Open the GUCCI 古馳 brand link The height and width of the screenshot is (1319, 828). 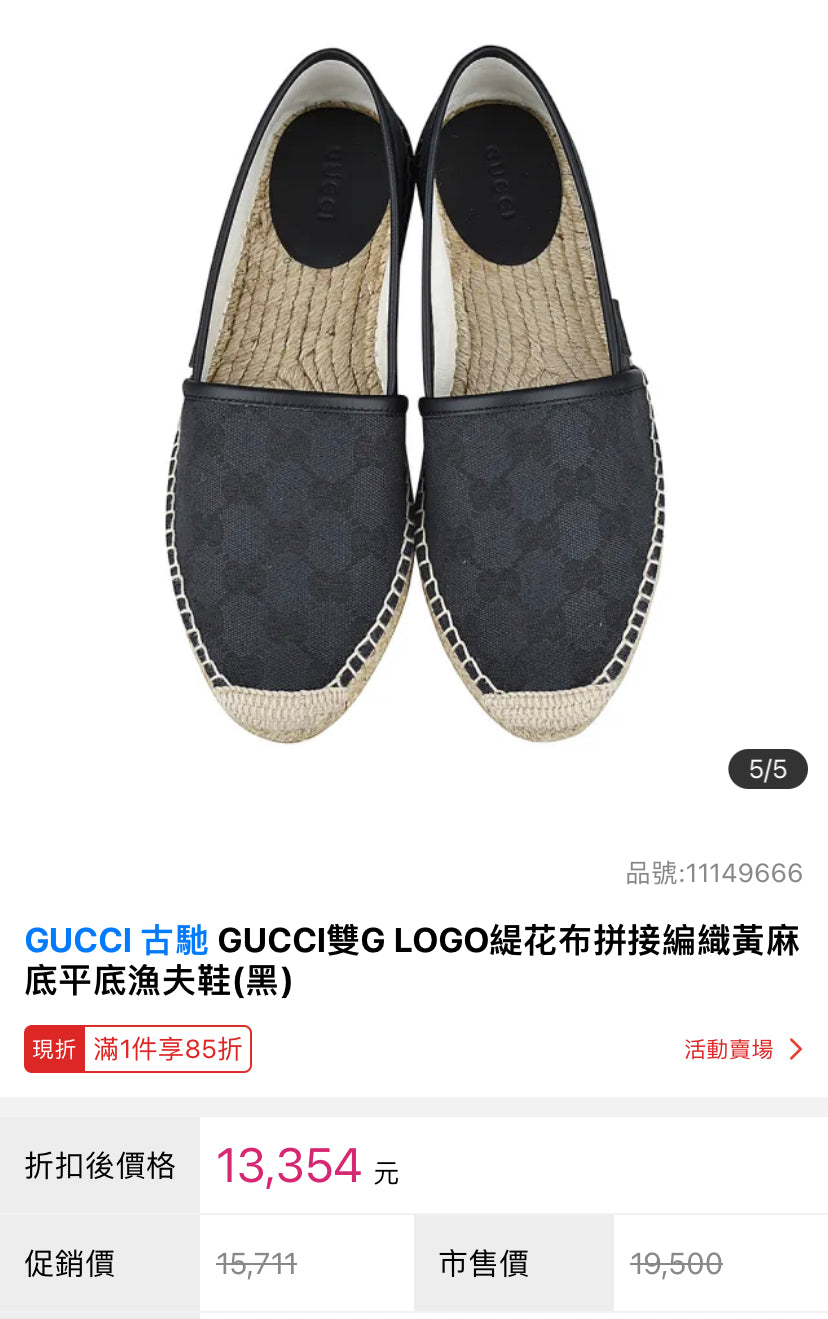tap(116, 940)
